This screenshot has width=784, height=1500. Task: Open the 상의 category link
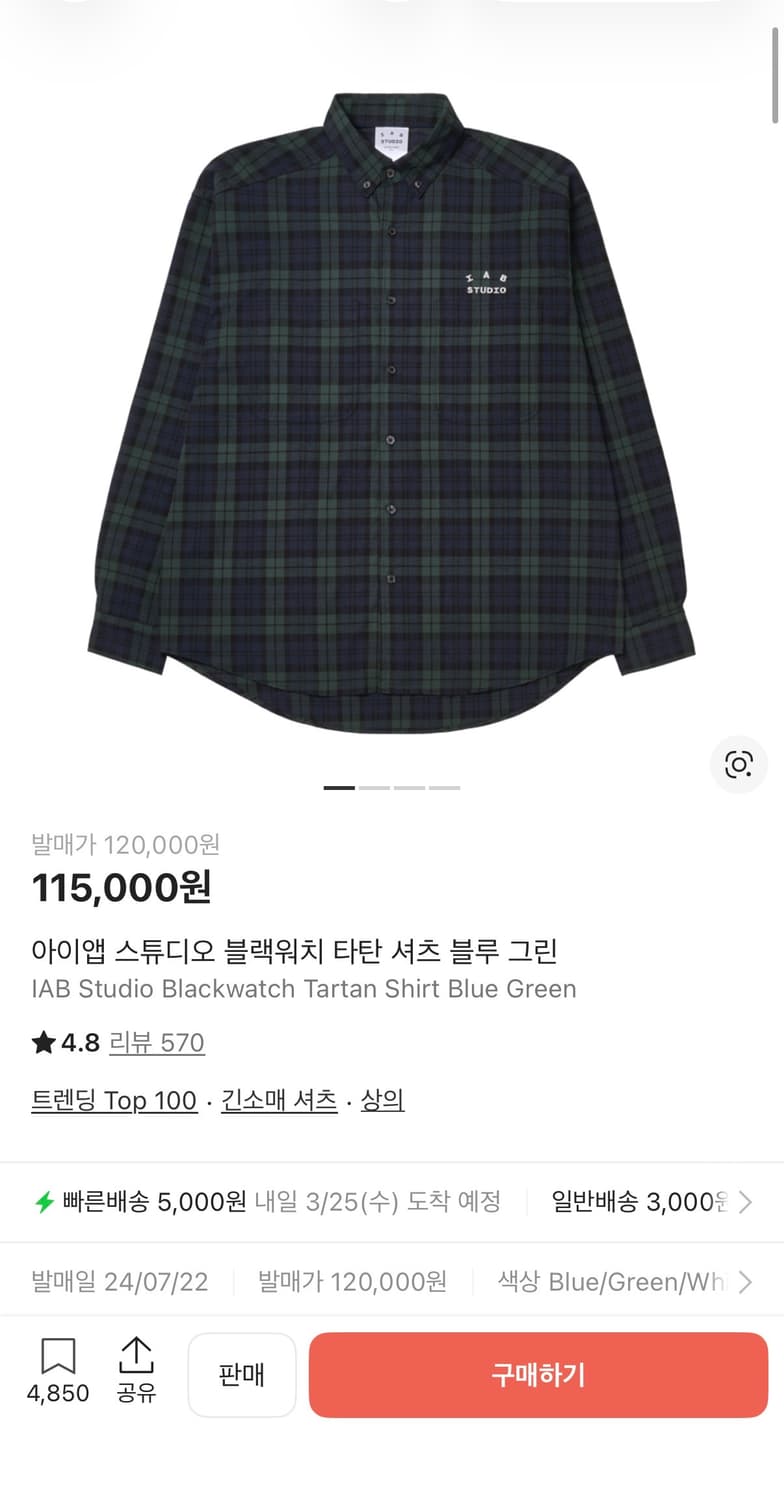383,1099
